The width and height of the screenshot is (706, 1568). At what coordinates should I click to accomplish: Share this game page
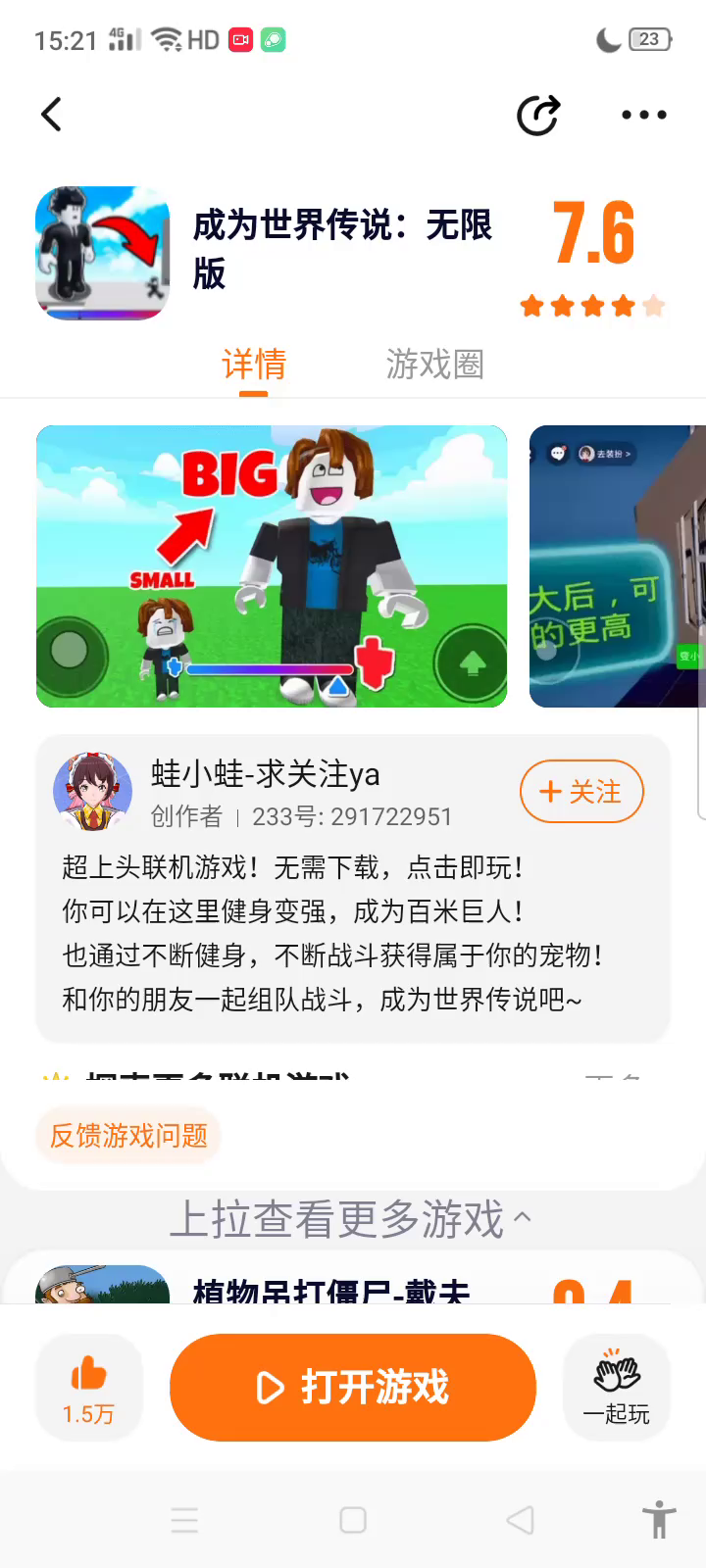538,115
